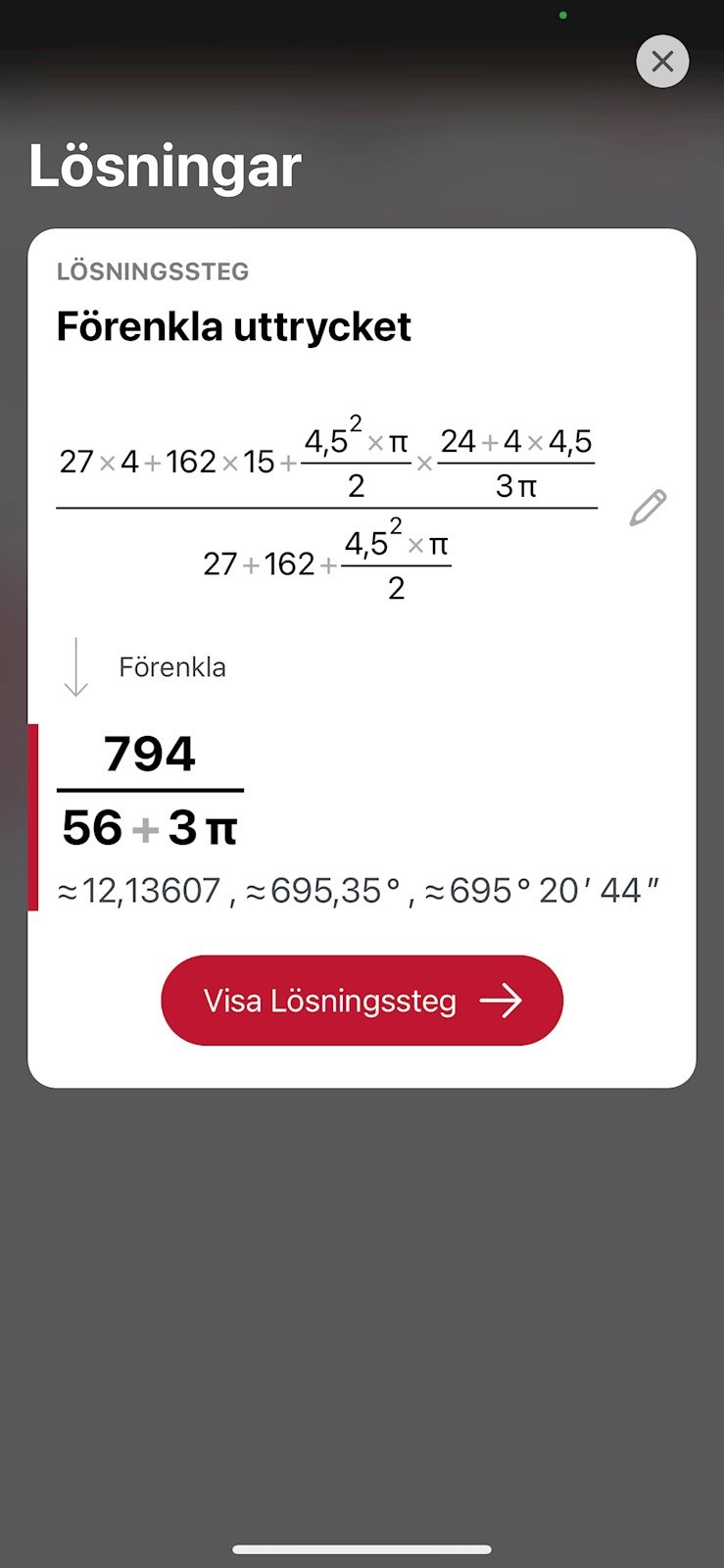Tap the Visa Lösningssteg button
Image resolution: width=724 pixels, height=1568 pixels.
tap(362, 1001)
